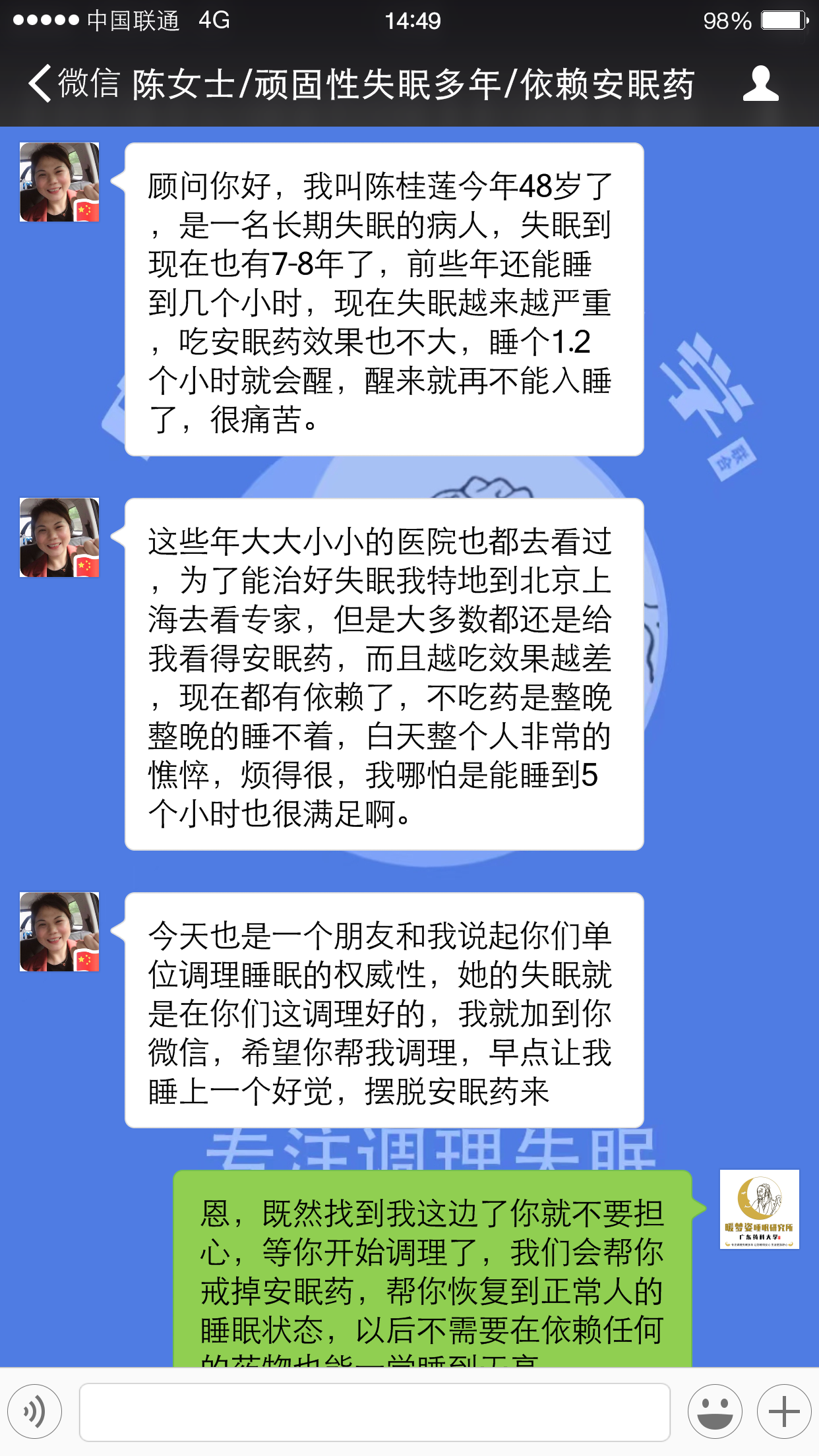Viewport: 819px width, 1456px height.
Task: Open the 睡眠研究所 avatar beside the green reply
Action: coord(759,1209)
